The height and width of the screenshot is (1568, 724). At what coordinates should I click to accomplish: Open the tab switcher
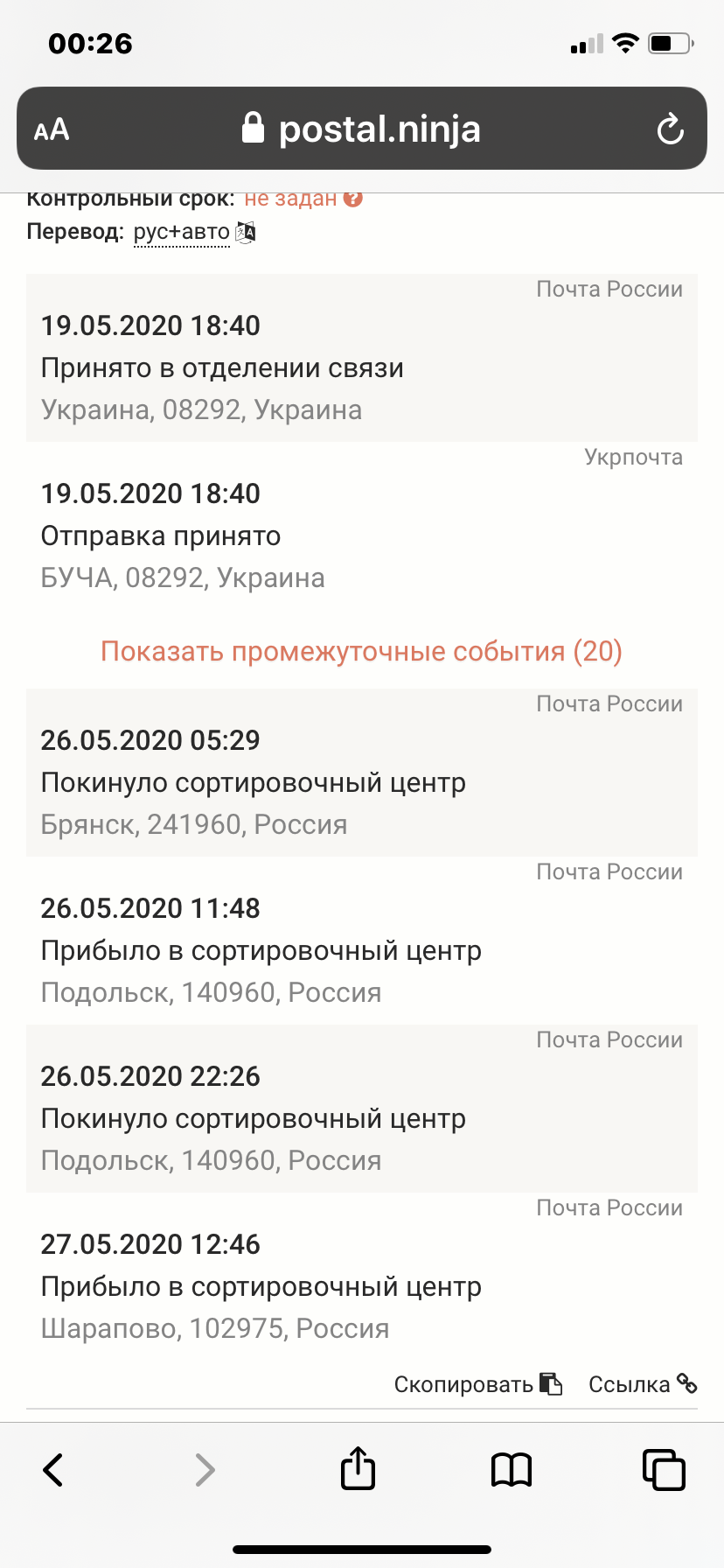pos(664,1468)
